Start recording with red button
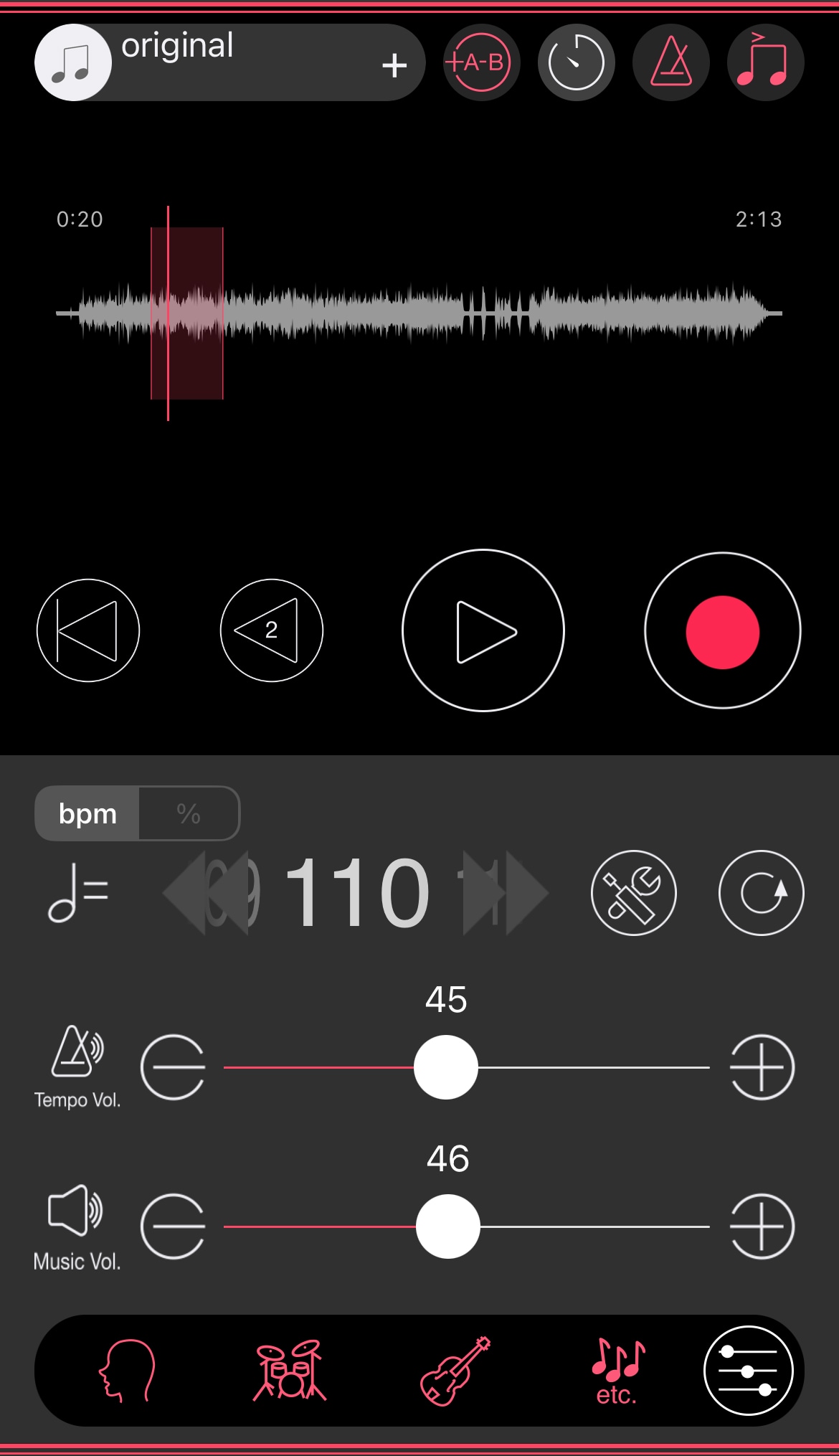The image size is (839, 1456). (722, 630)
